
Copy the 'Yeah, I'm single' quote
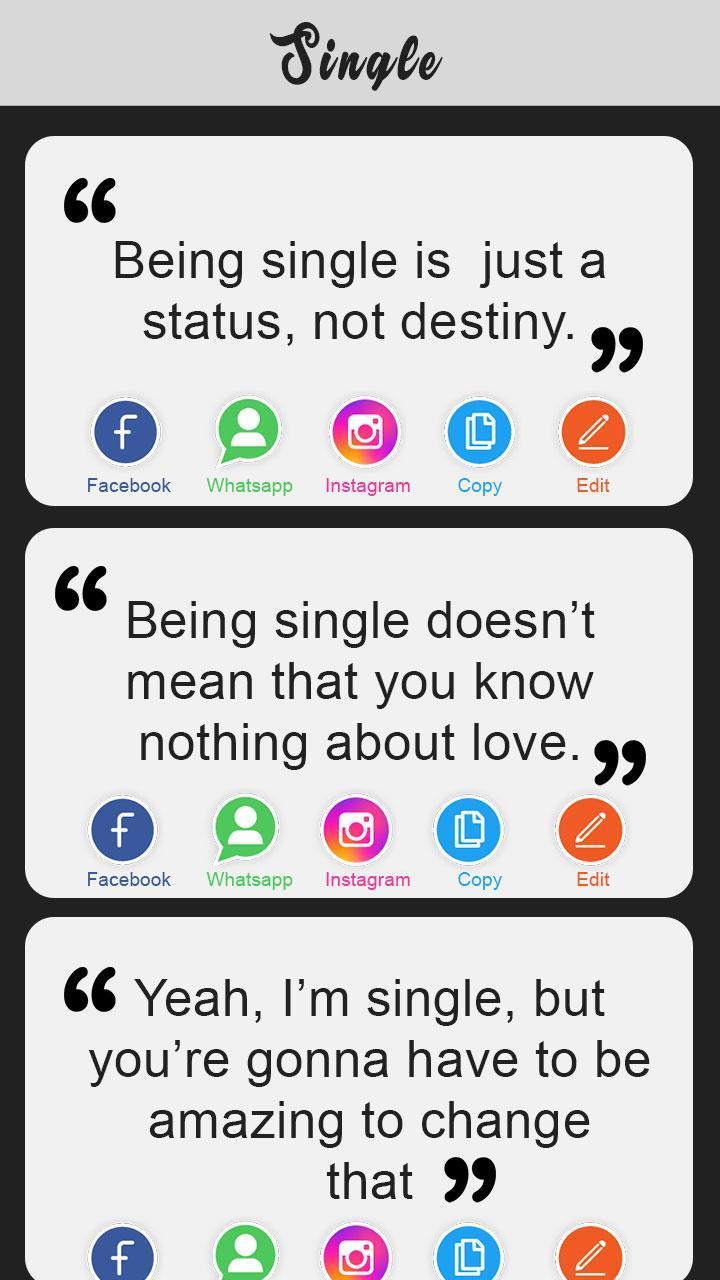pyautogui.click(x=468, y=1254)
